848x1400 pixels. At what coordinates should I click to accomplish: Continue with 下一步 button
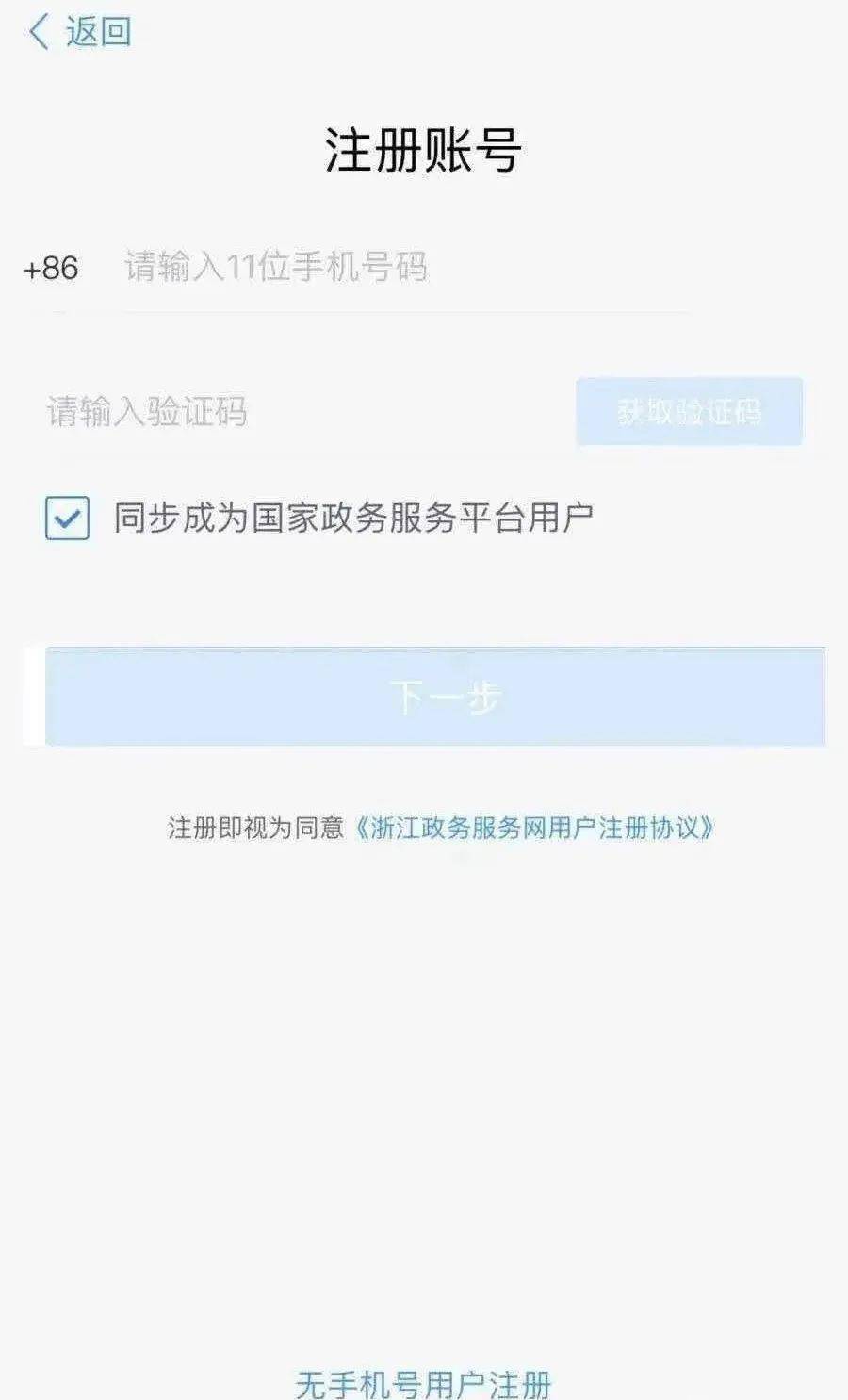[435, 698]
